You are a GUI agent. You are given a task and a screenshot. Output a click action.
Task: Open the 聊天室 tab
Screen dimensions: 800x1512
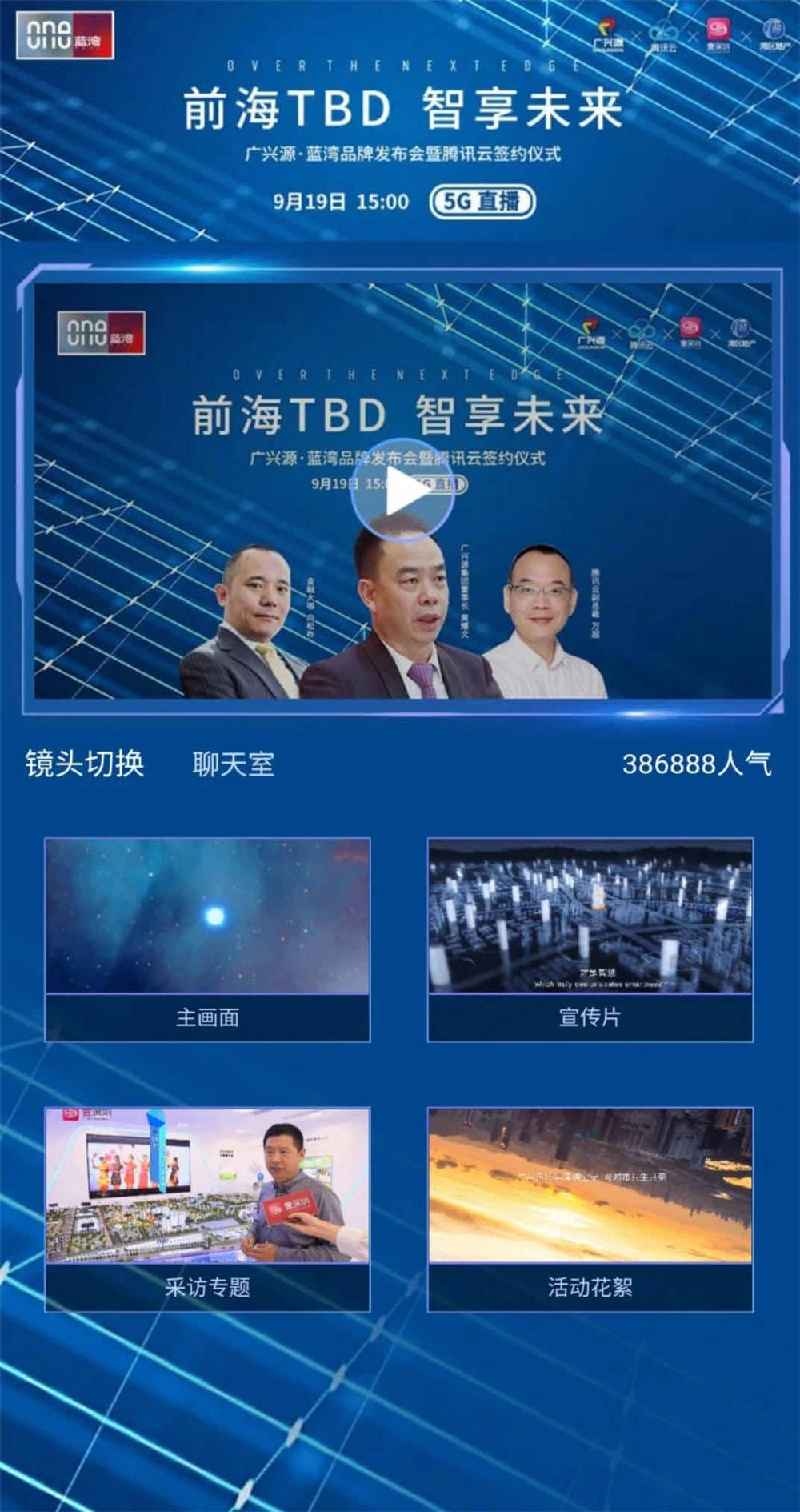point(234,764)
